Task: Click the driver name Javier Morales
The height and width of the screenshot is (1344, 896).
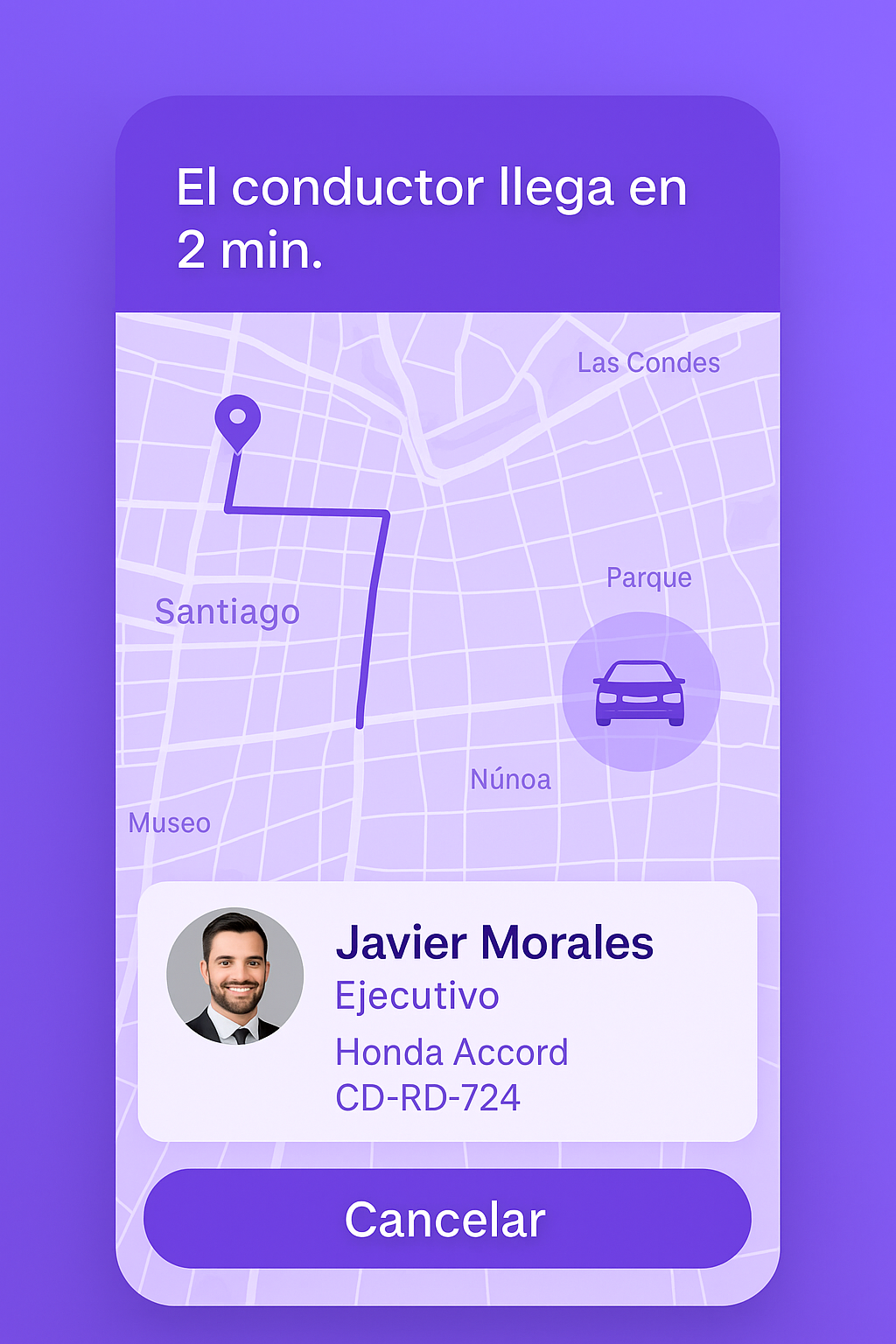Action: (x=495, y=943)
